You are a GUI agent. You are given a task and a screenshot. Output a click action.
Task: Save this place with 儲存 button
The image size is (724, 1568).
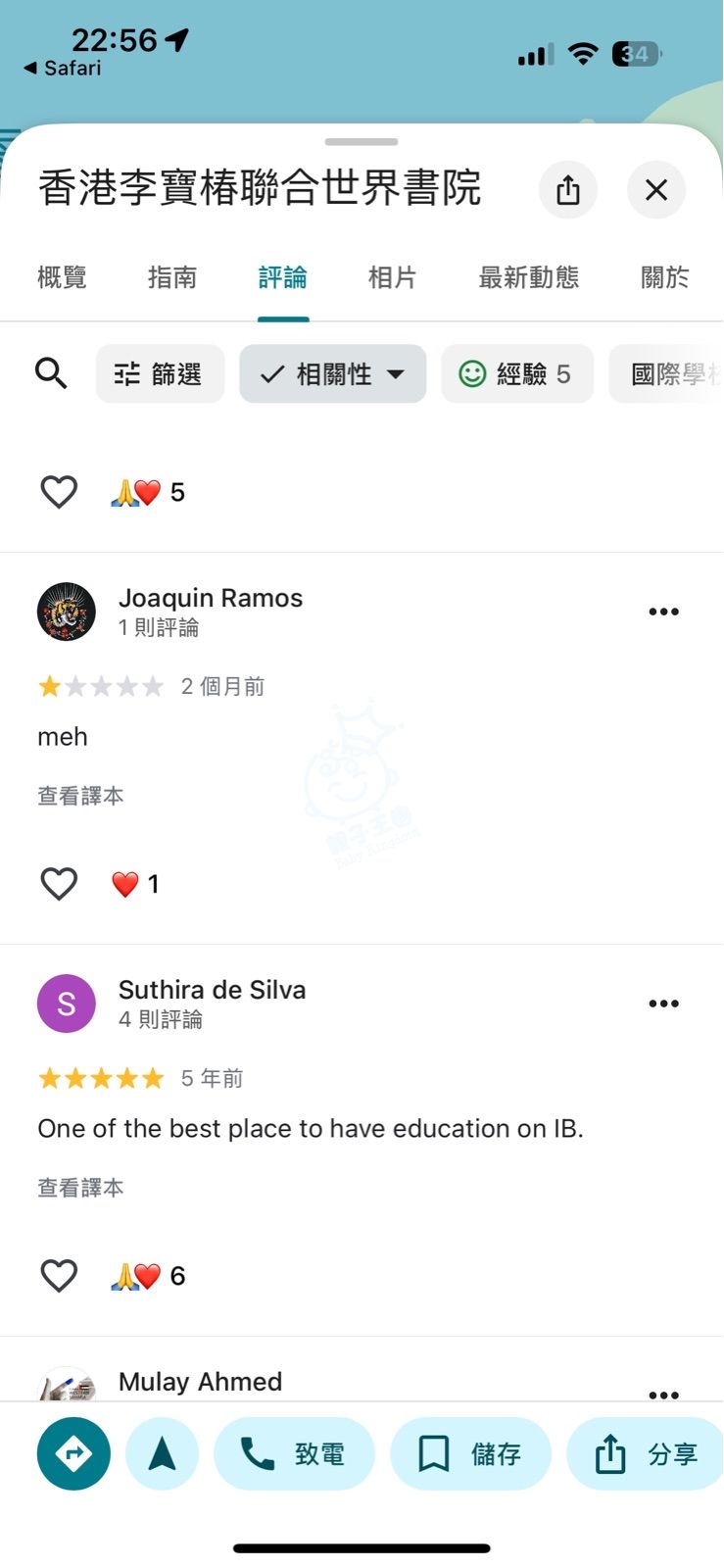470,1453
